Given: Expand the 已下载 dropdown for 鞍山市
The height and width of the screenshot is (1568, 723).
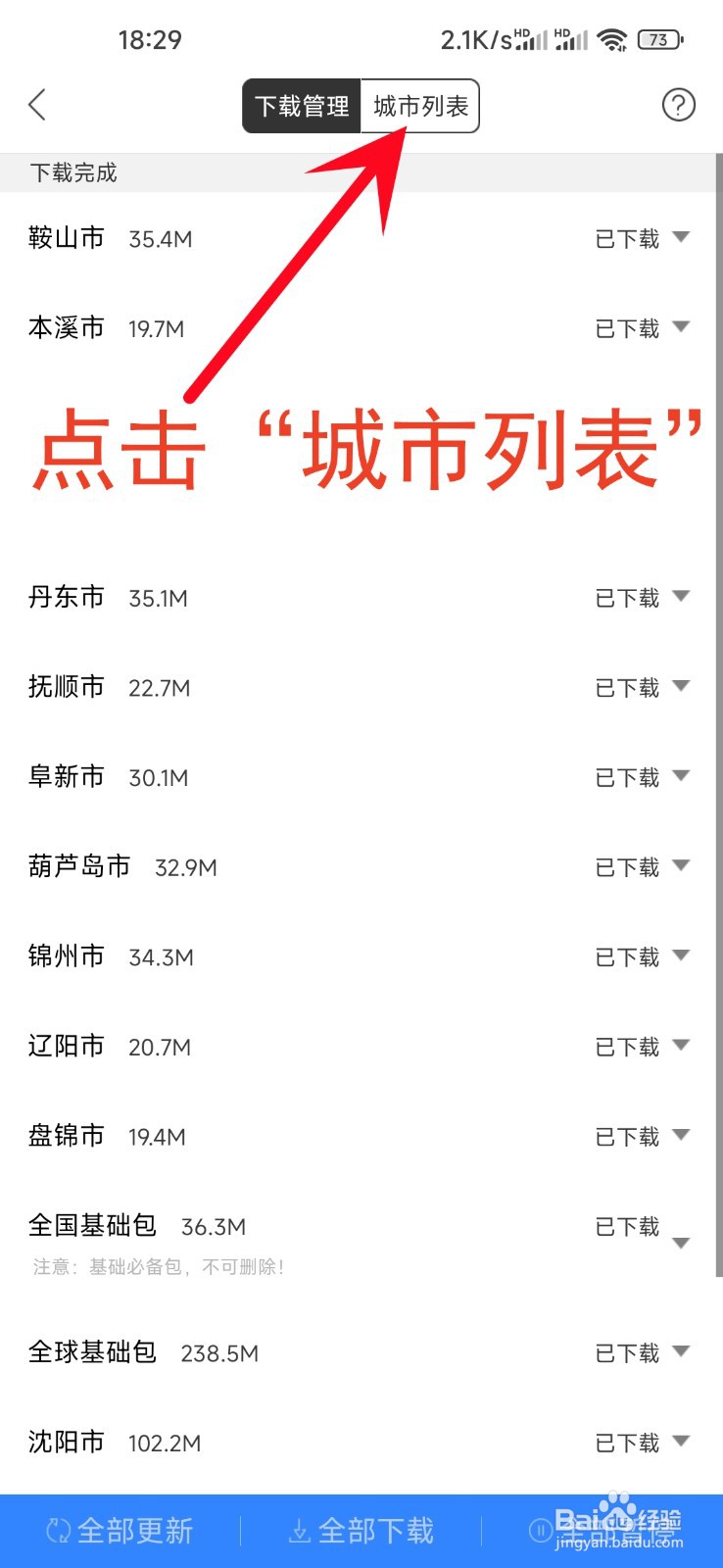Looking at the screenshot, I should tap(643, 238).
